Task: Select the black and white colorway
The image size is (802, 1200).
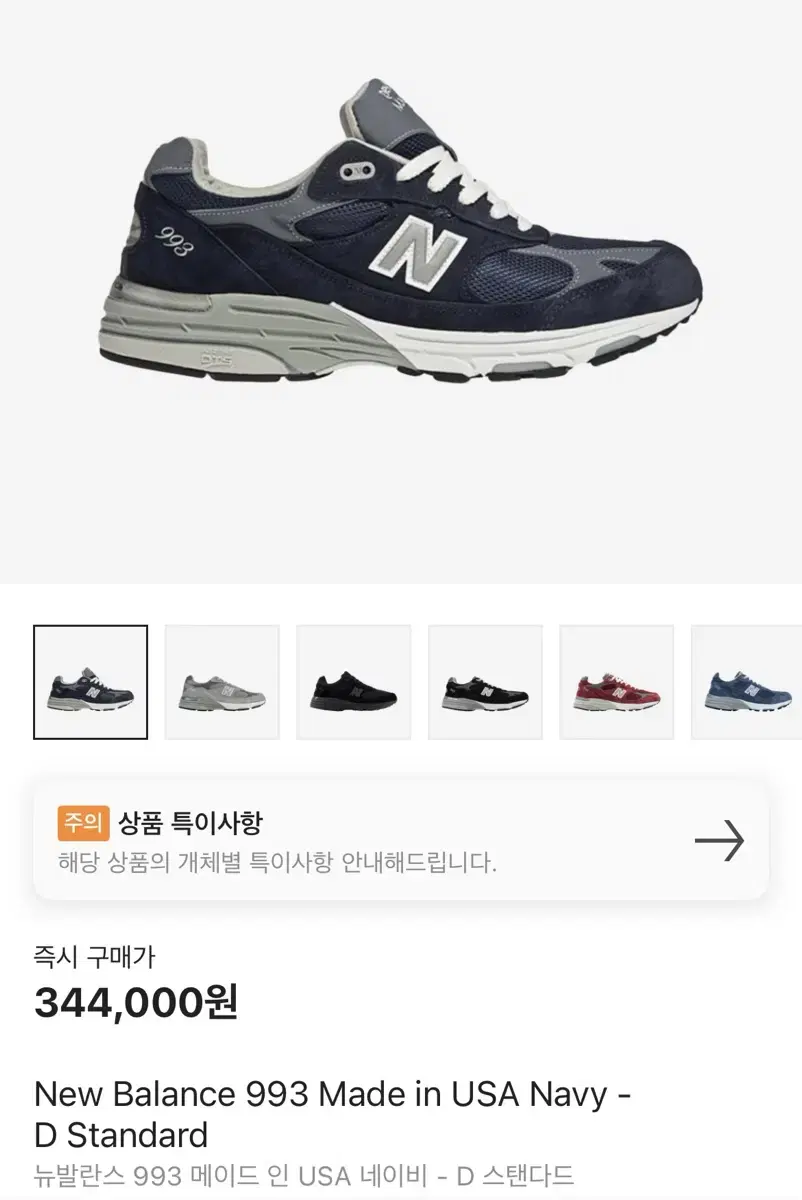Action: [x=482, y=683]
